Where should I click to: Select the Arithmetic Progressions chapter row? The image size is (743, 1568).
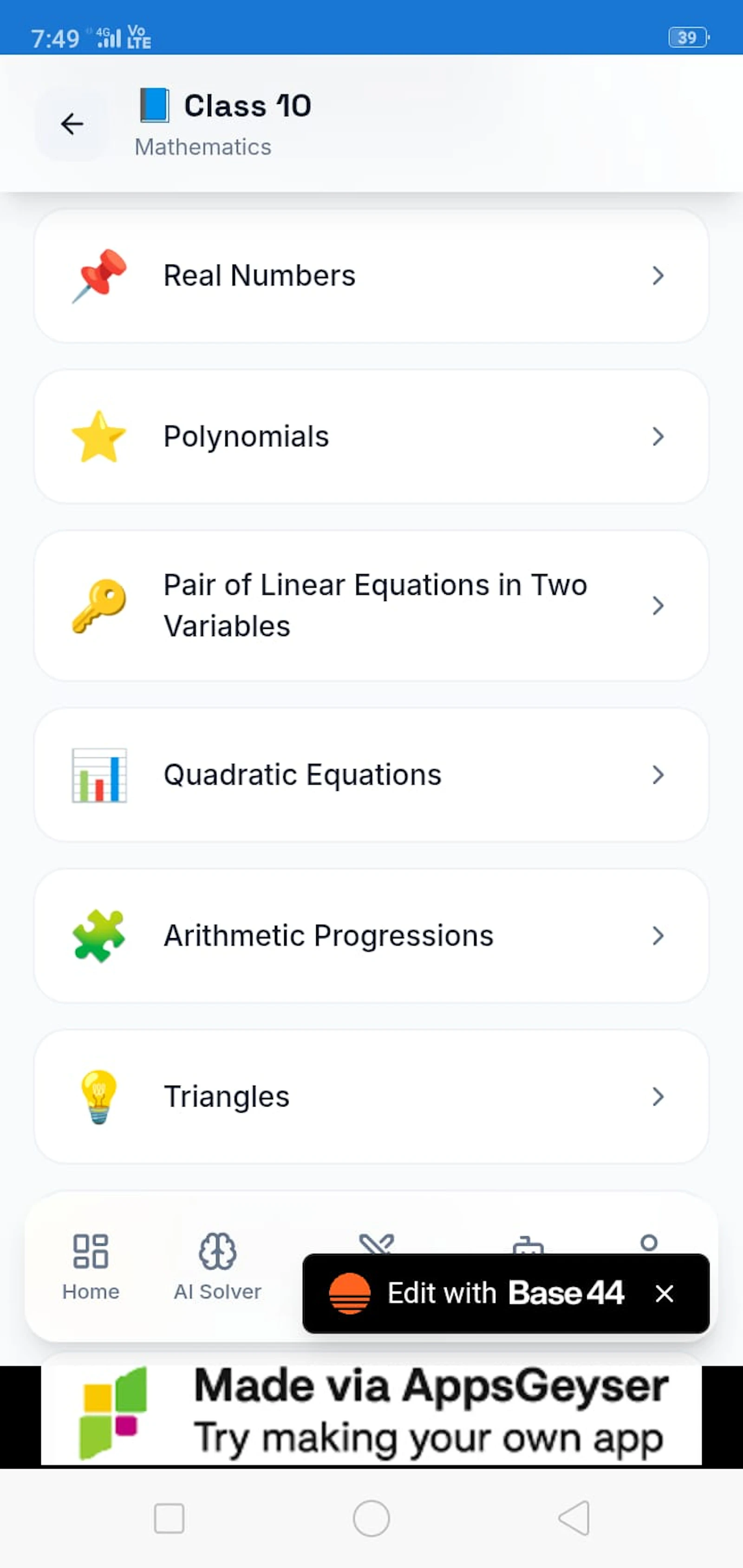[371, 936]
